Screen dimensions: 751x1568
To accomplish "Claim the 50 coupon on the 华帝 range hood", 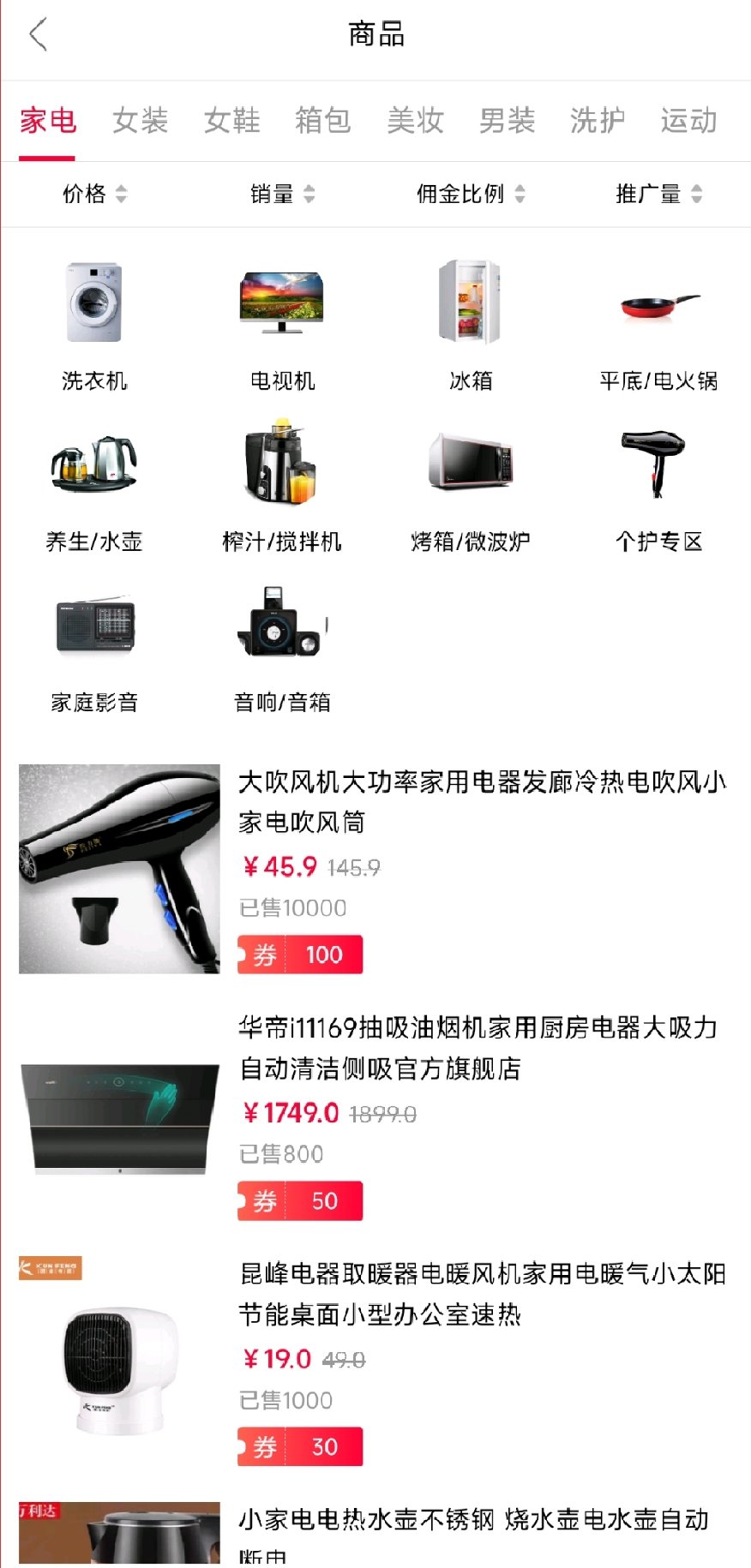I will pyautogui.click(x=301, y=1200).
